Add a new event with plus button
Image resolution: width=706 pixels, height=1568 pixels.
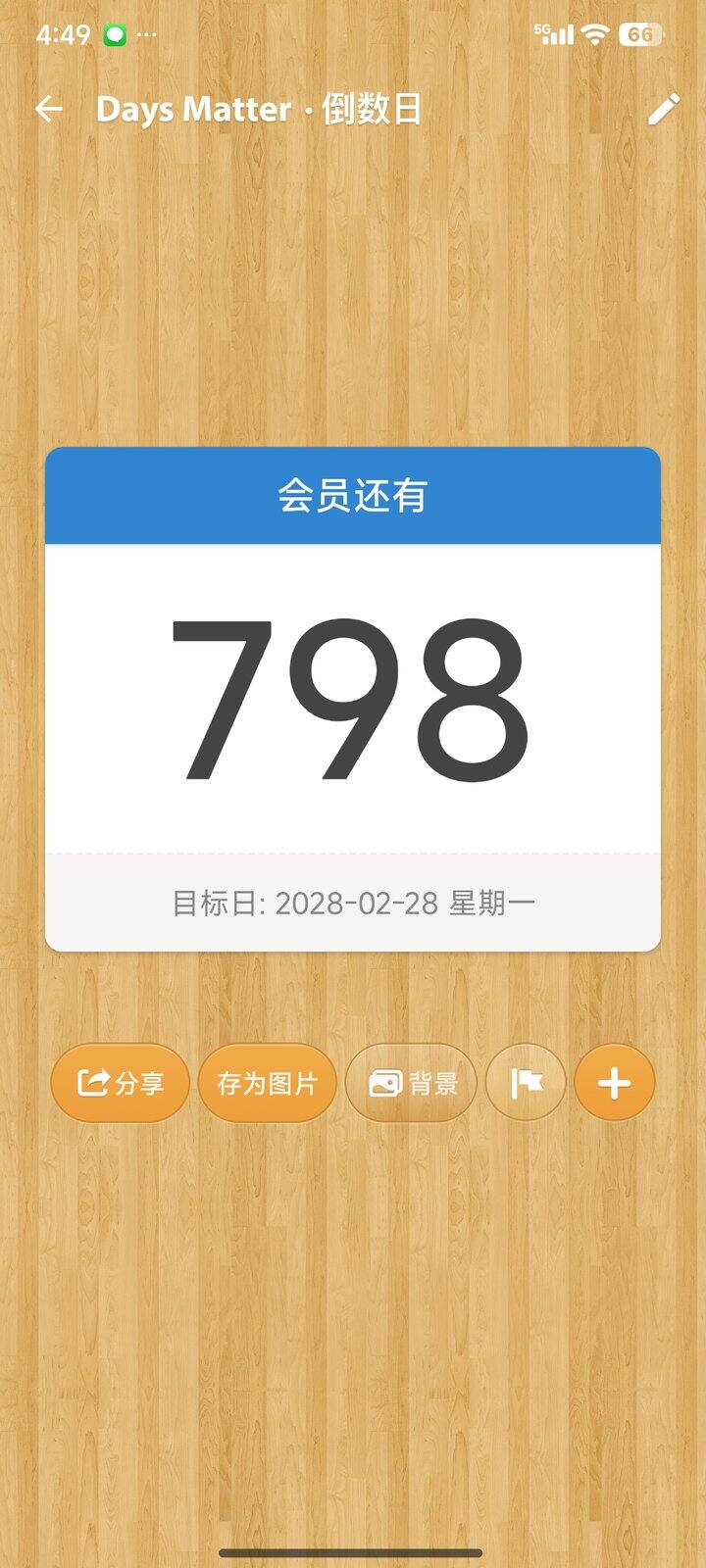[614, 1083]
